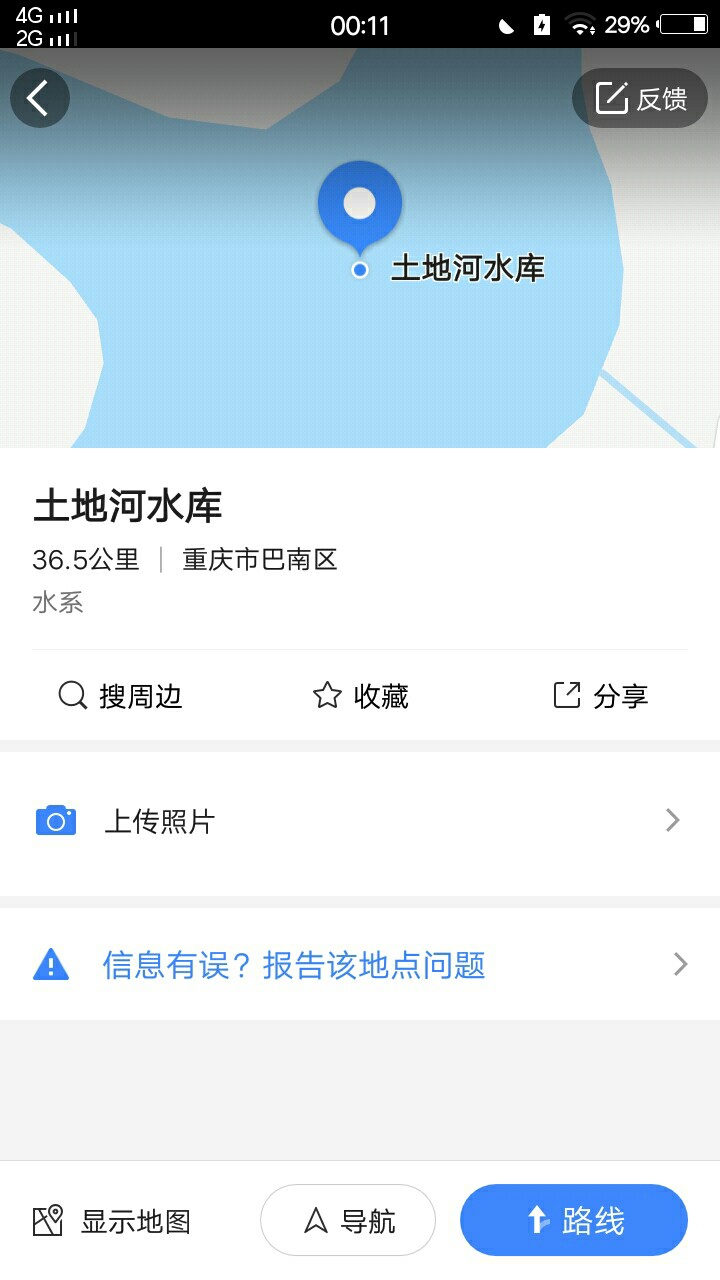Go back using the top-left arrow
720x1280 pixels.
coord(39,98)
